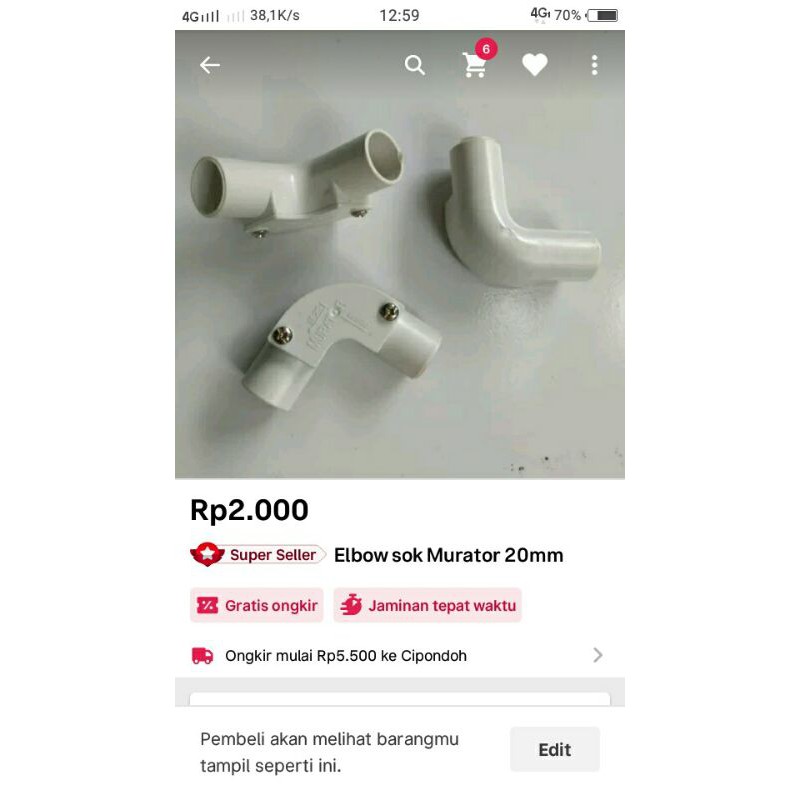Tap the Jaminan tepat waktu badge

427,605
